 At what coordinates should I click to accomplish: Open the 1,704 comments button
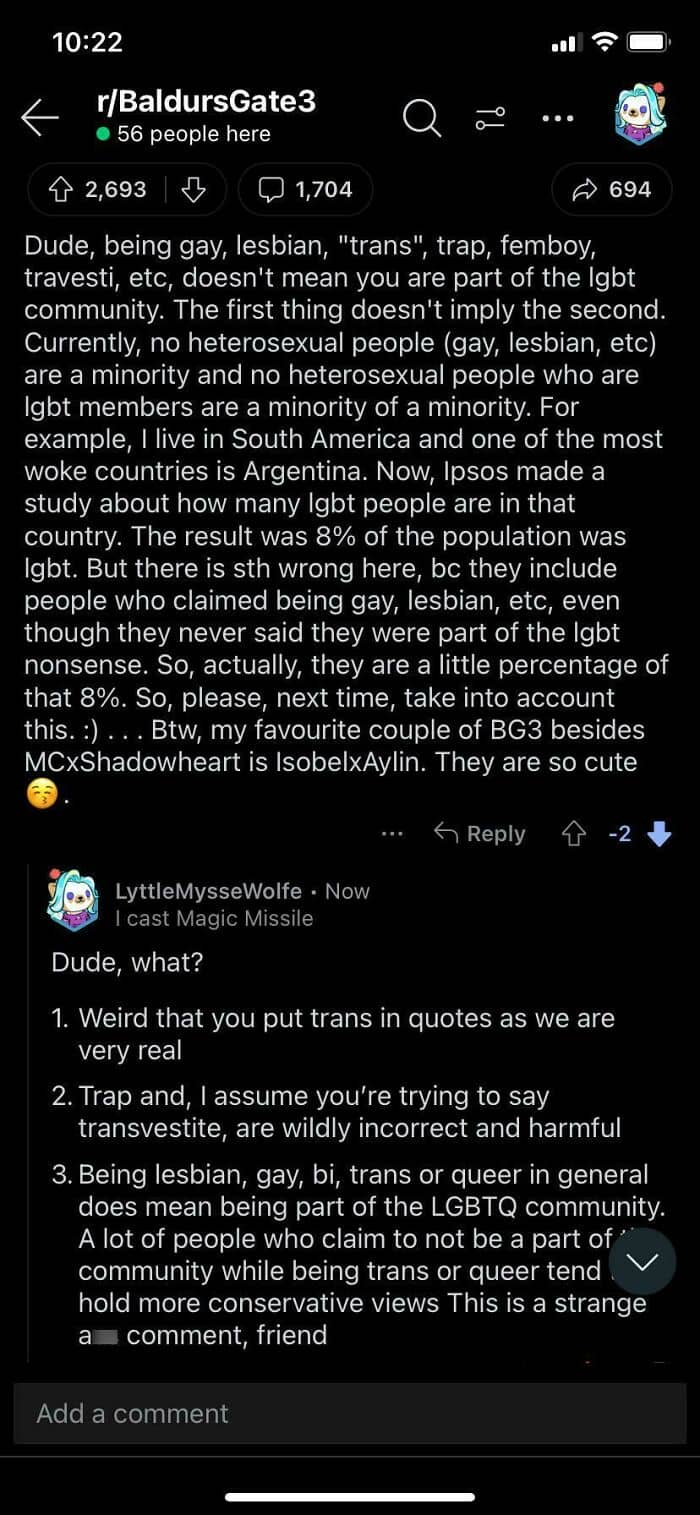click(x=305, y=189)
